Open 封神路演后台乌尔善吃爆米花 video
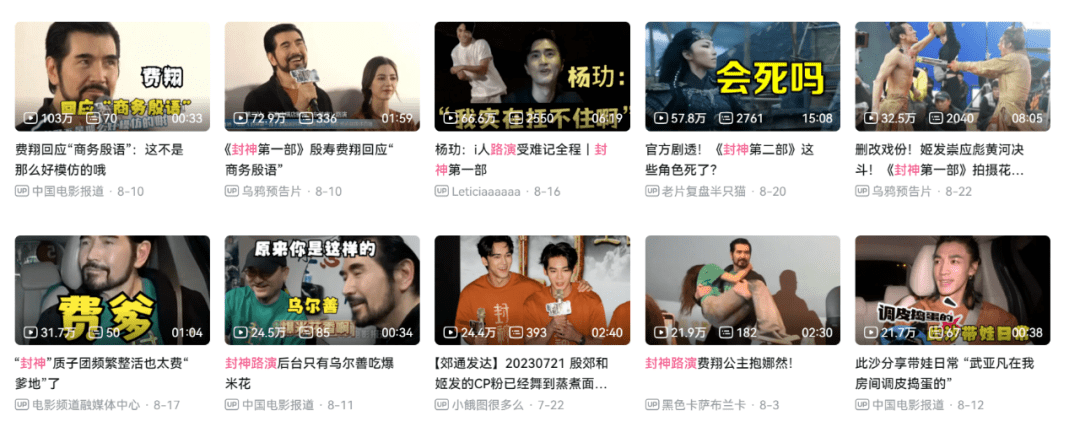This screenshot has width=1080, height=427. (322, 290)
